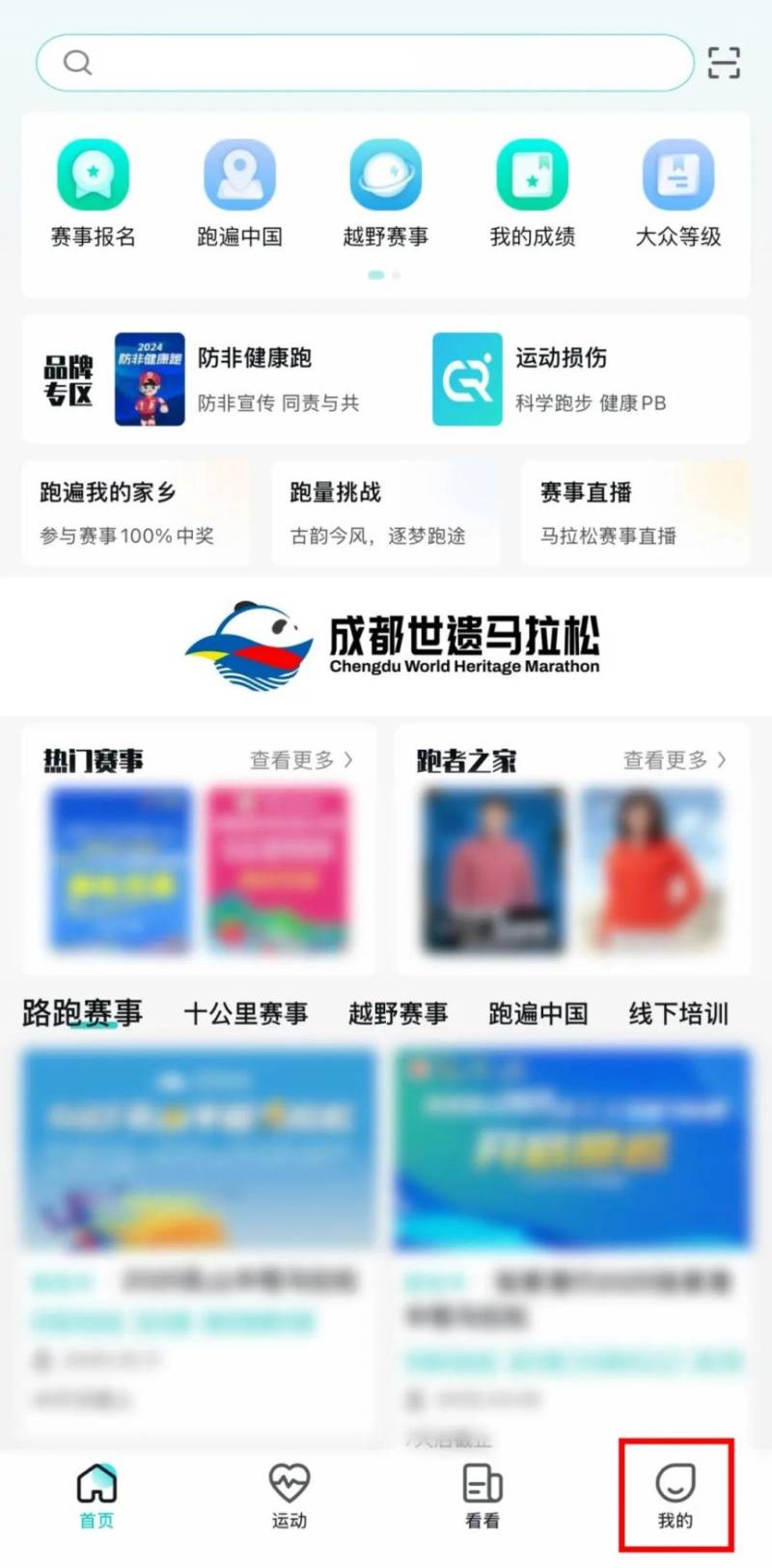Open the 跑量挑战 card
The image size is (772, 1568).
pyautogui.click(x=386, y=512)
